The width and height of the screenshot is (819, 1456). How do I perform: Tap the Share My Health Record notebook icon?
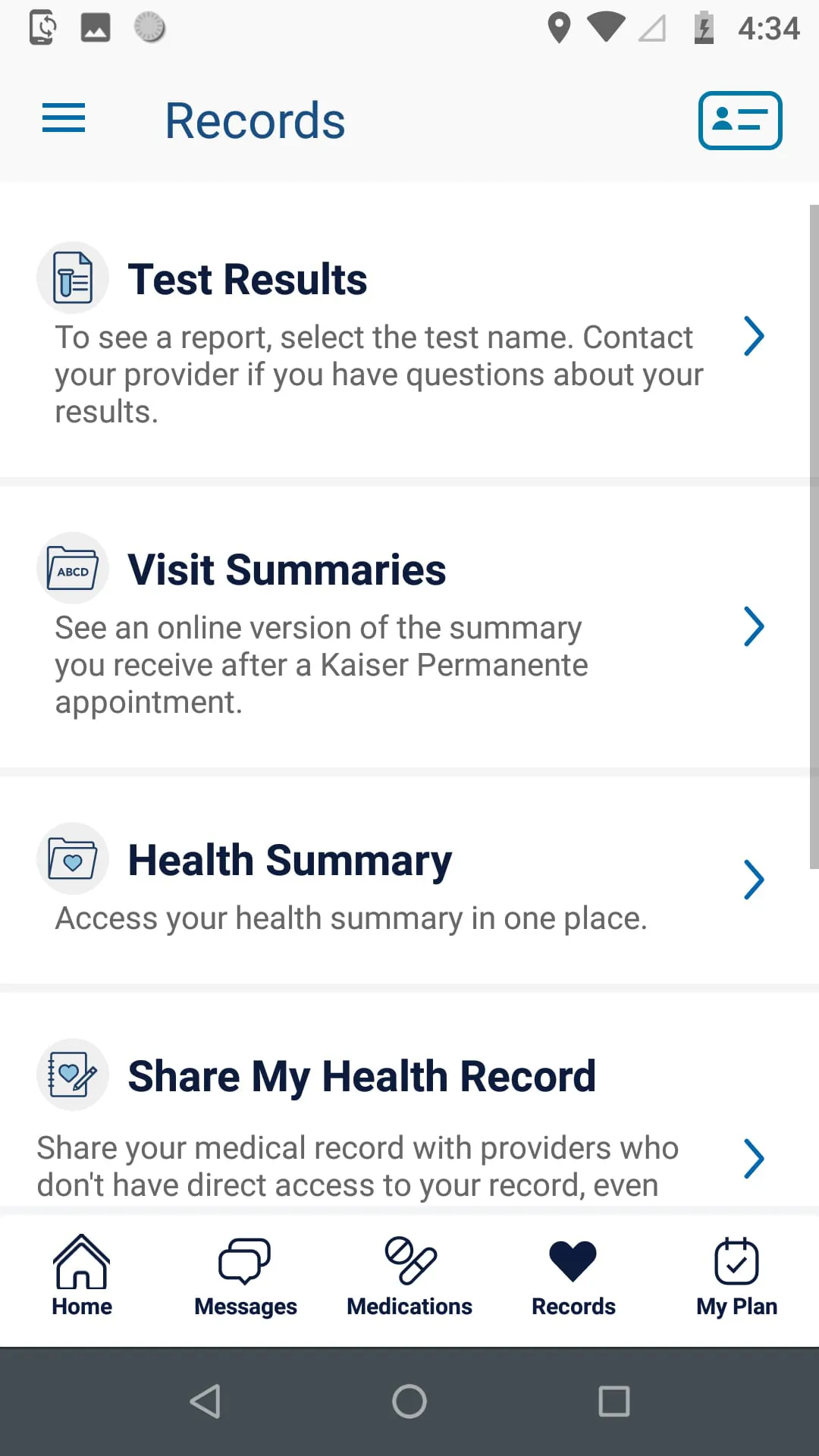[x=73, y=1075]
